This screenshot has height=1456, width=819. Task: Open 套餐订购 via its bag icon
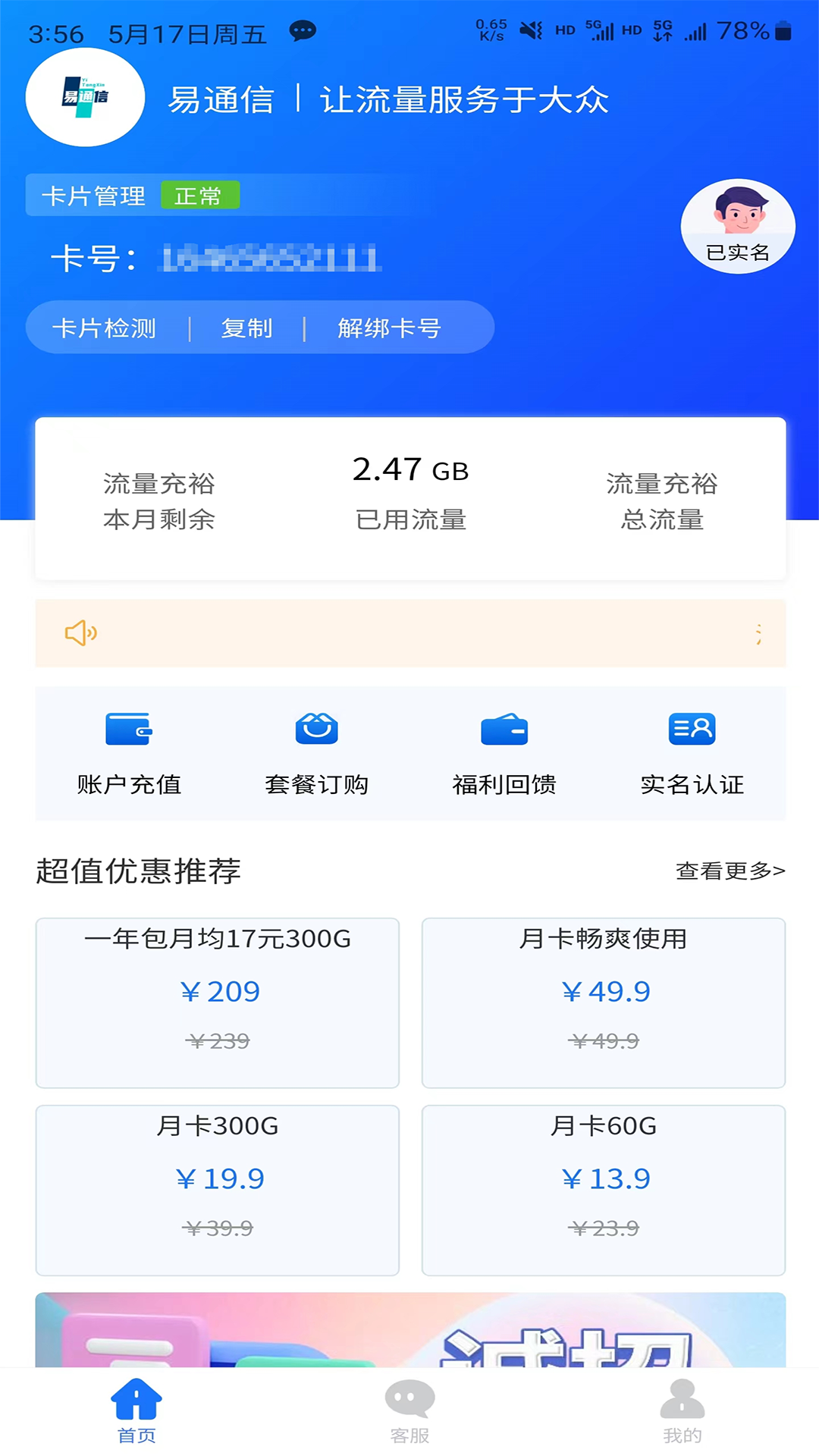[316, 728]
